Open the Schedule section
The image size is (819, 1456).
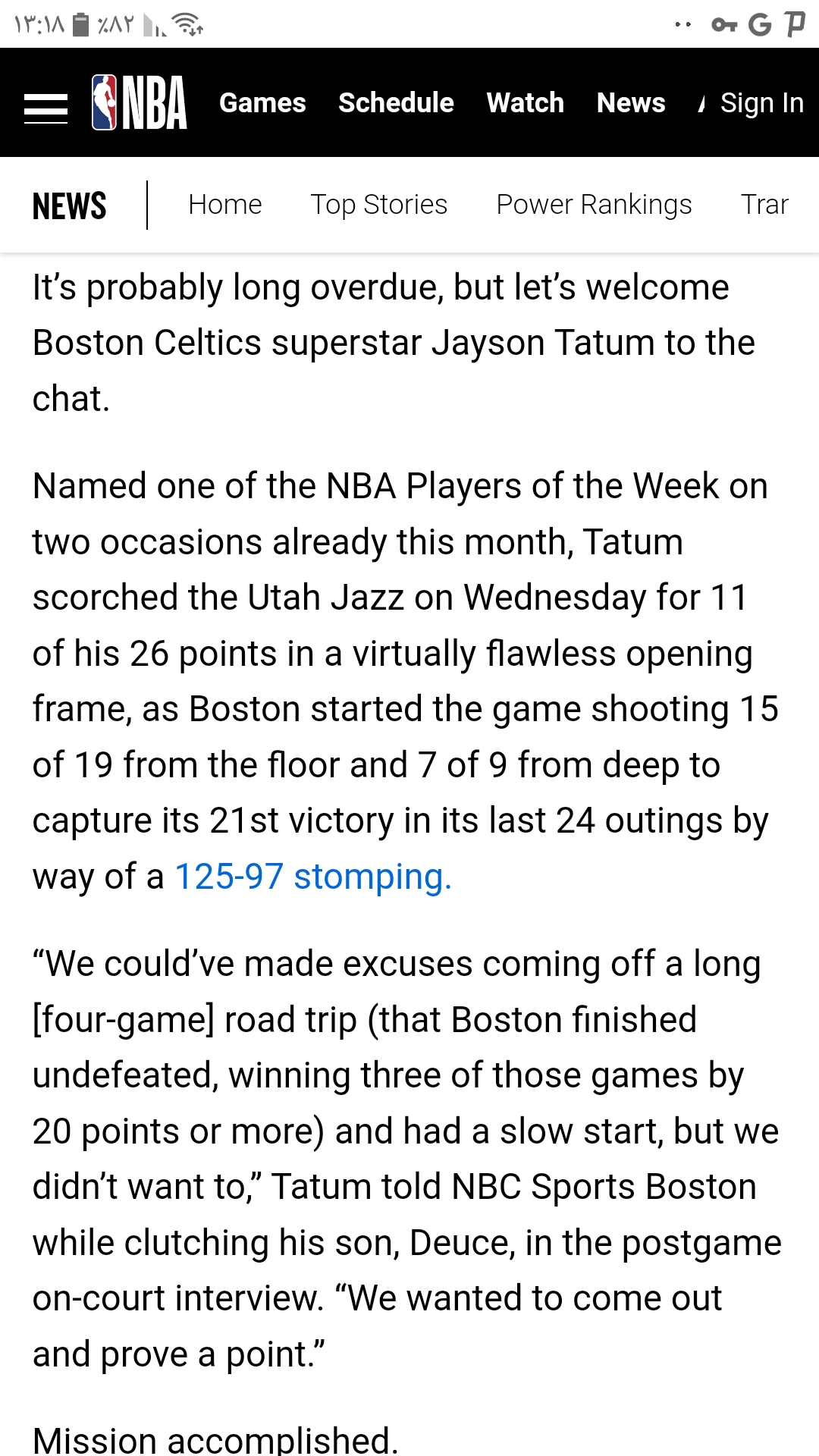click(396, 102)
